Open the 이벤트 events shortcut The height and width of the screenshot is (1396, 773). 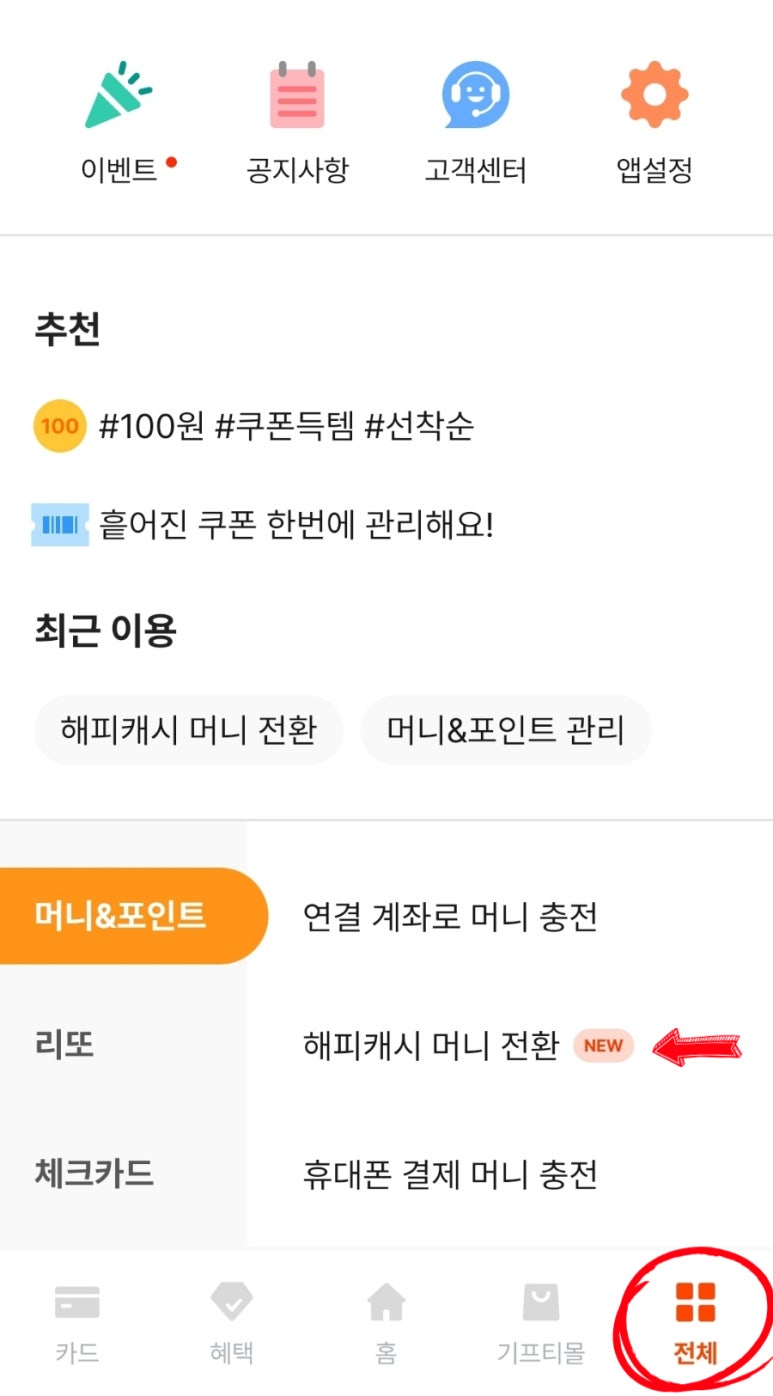click(119, 124)
